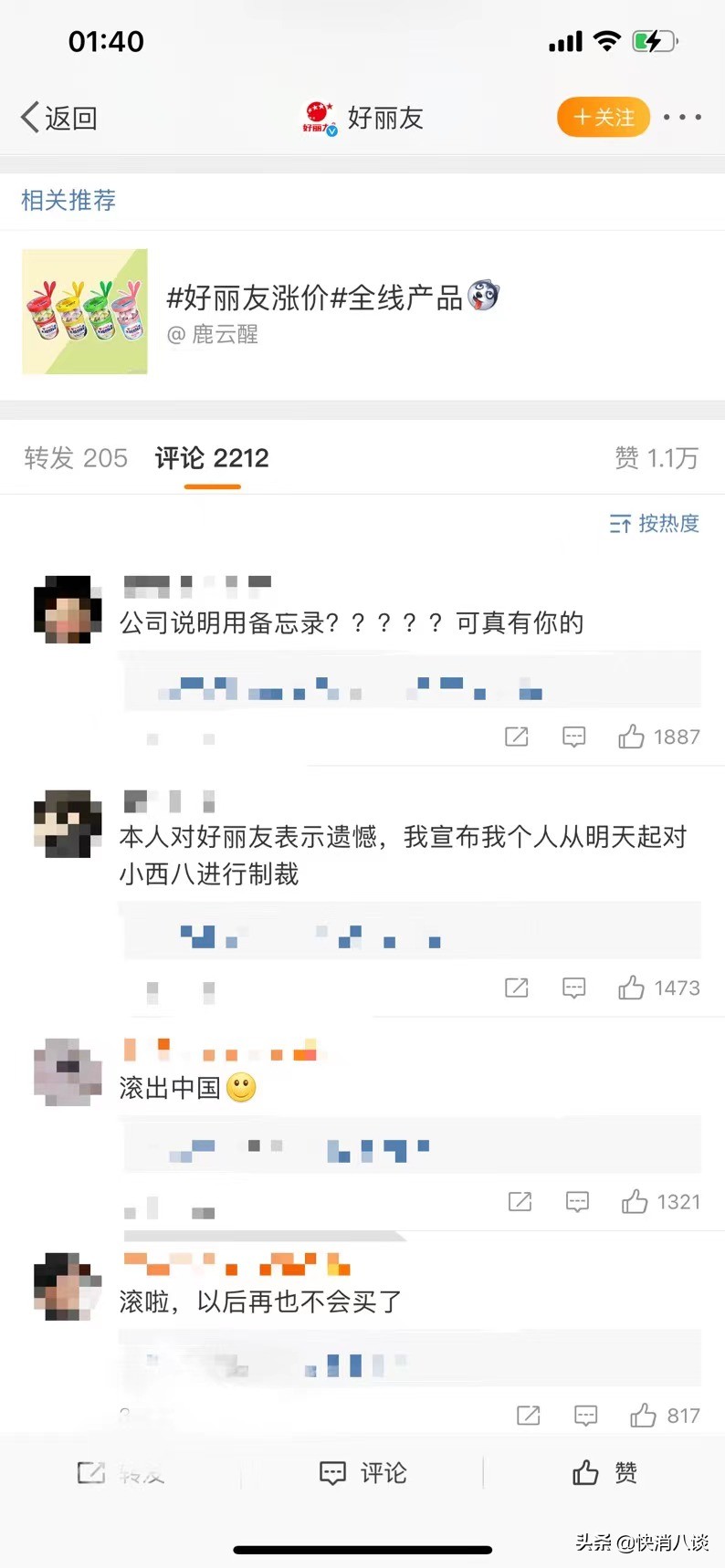Reply to the 小西八进行制裁 comment
This screenshot has width=725, height=1568.
point(573,988)
